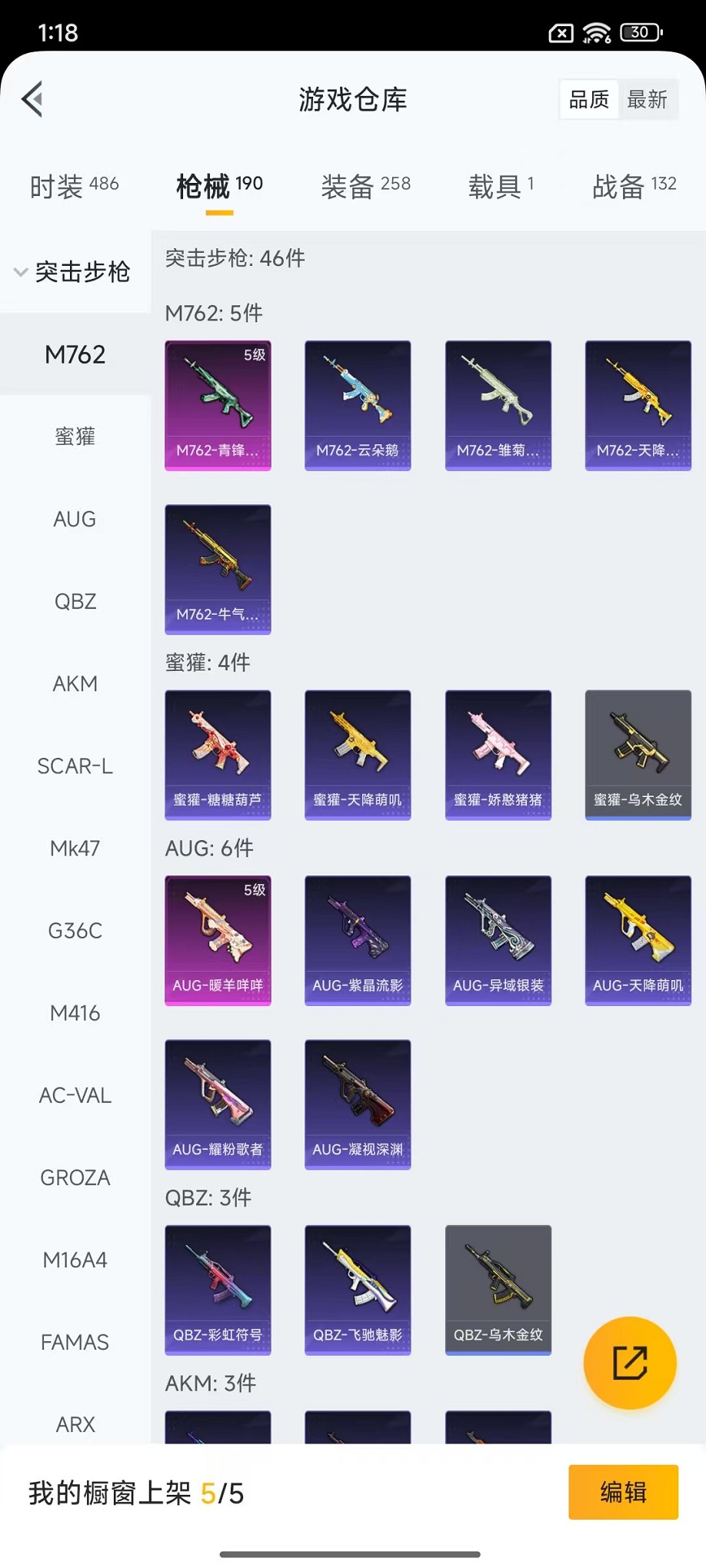Tap the orange floating share button
This screenshot has height=1568, width=706.
click(x=630, y=1363)
